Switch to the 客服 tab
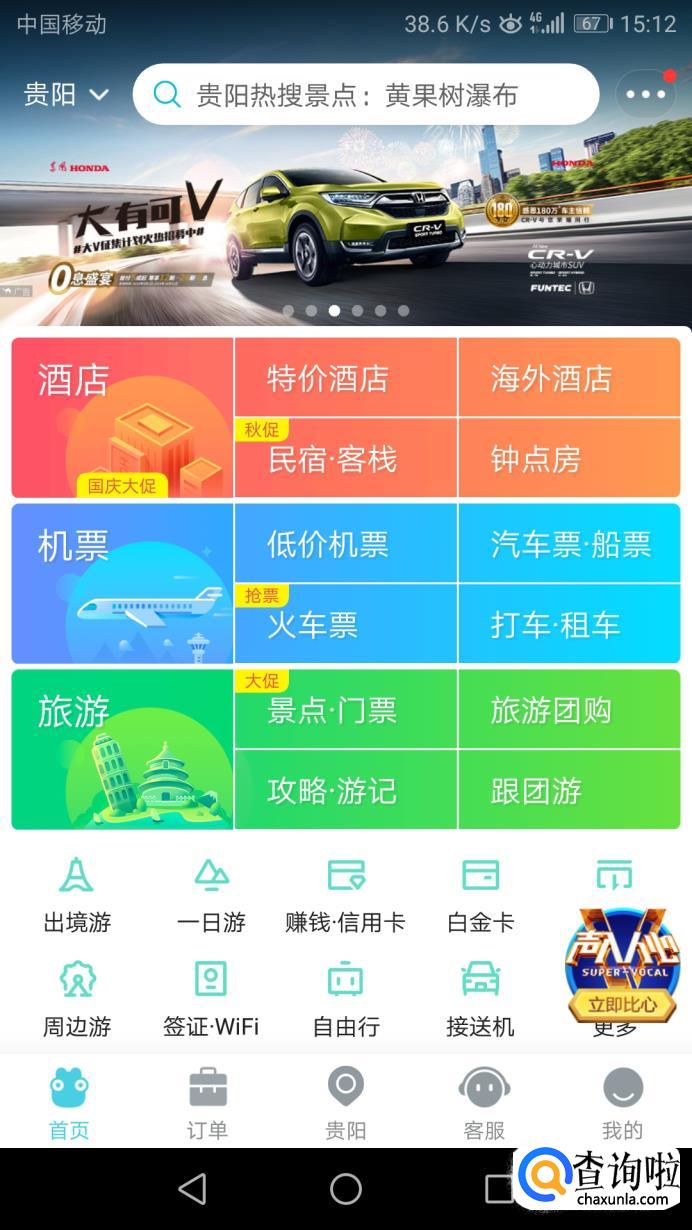This screenshot has width=692, height=1230. coord(484,1102)
